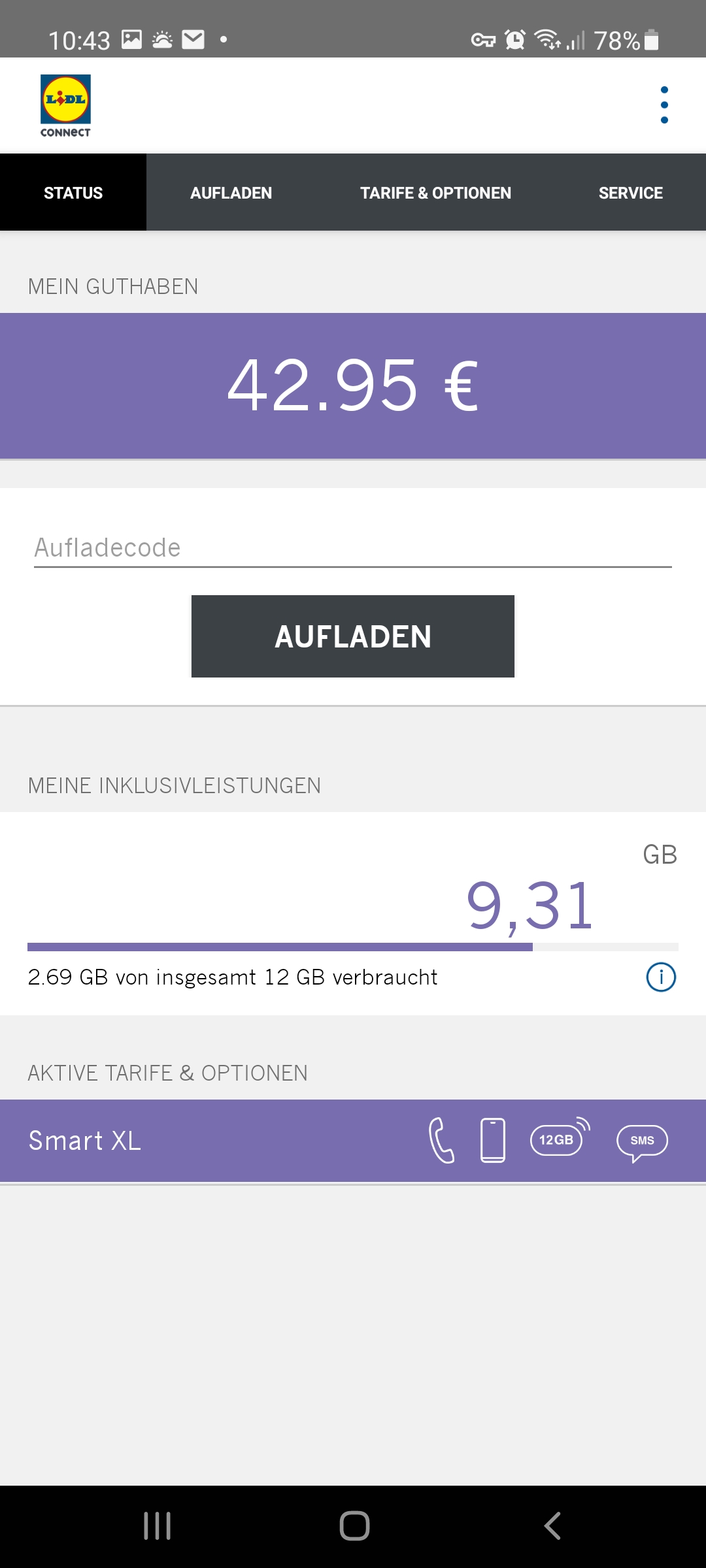
Task: Open the three-dot overflow menu
Action: coord(664,105)
